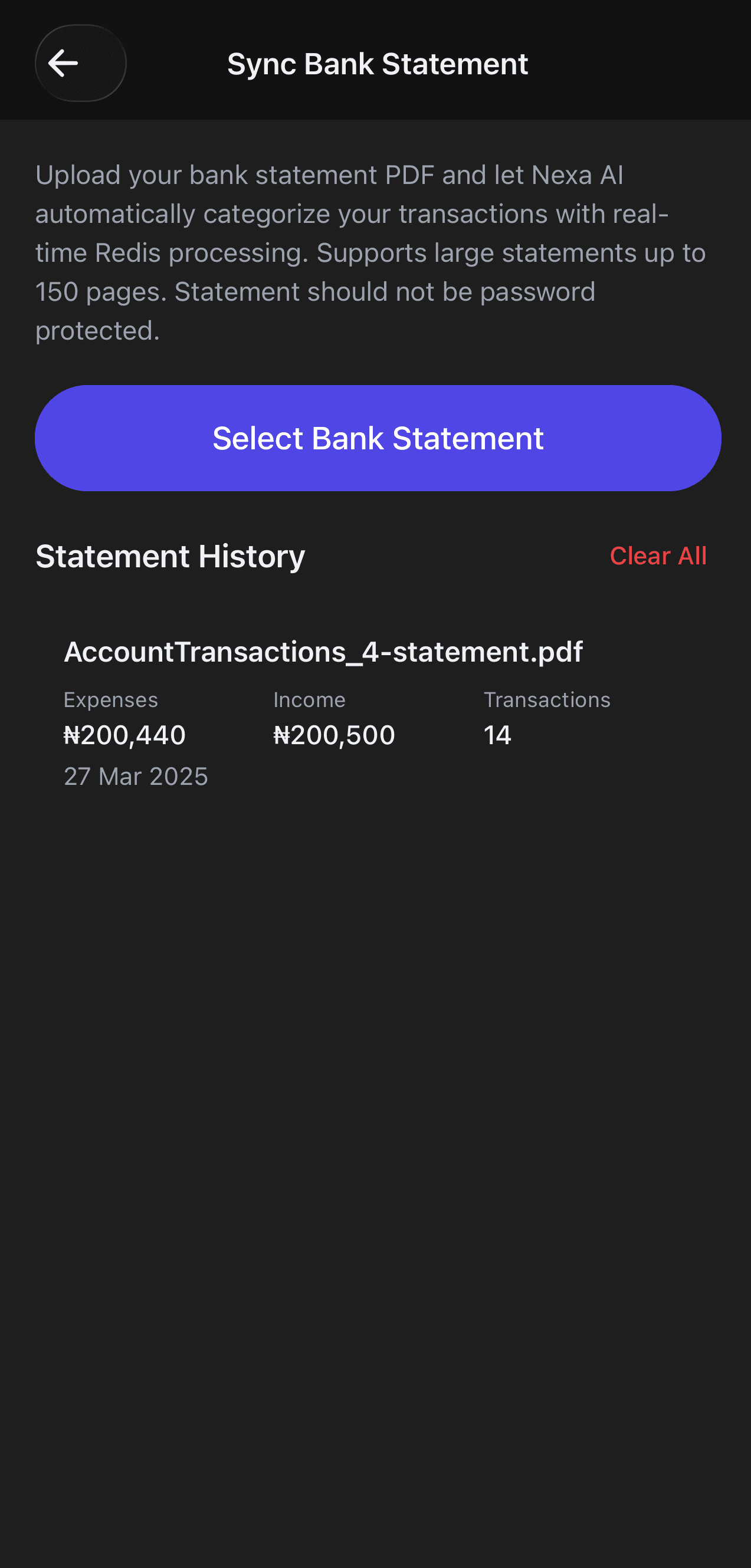
Task: Click the PDF filename text
Action: coord(323,650)
